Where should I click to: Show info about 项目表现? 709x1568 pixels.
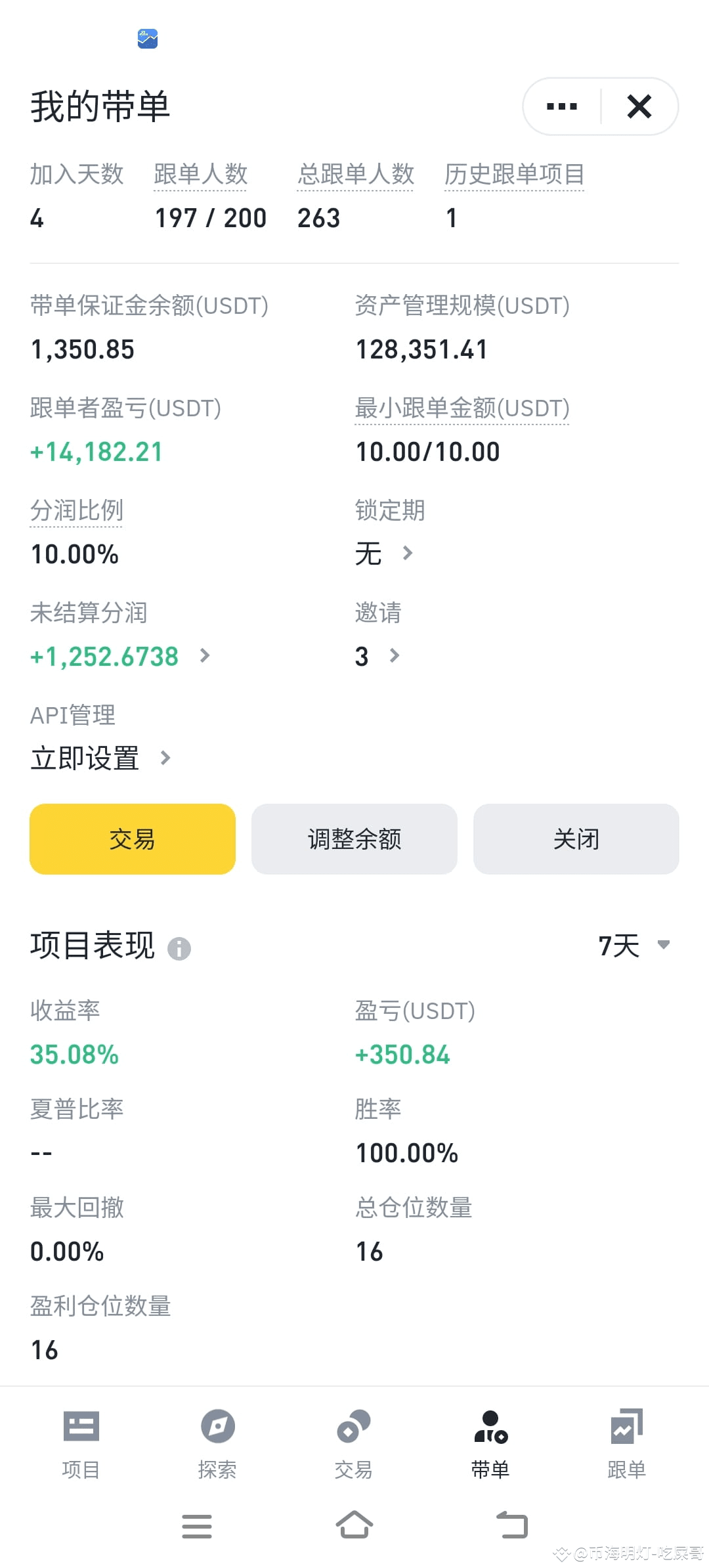pos(179,948)
